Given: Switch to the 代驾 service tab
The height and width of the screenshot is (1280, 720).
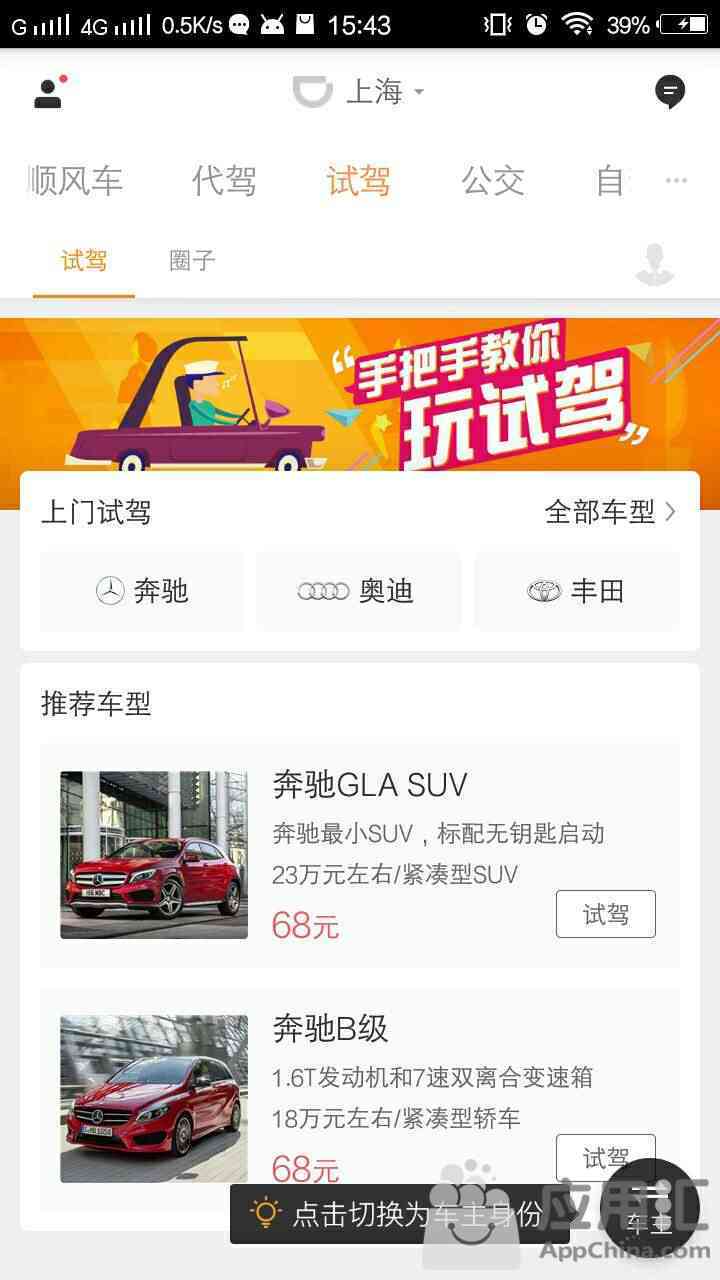Looking at the screenshot, I should pos(224,181).
